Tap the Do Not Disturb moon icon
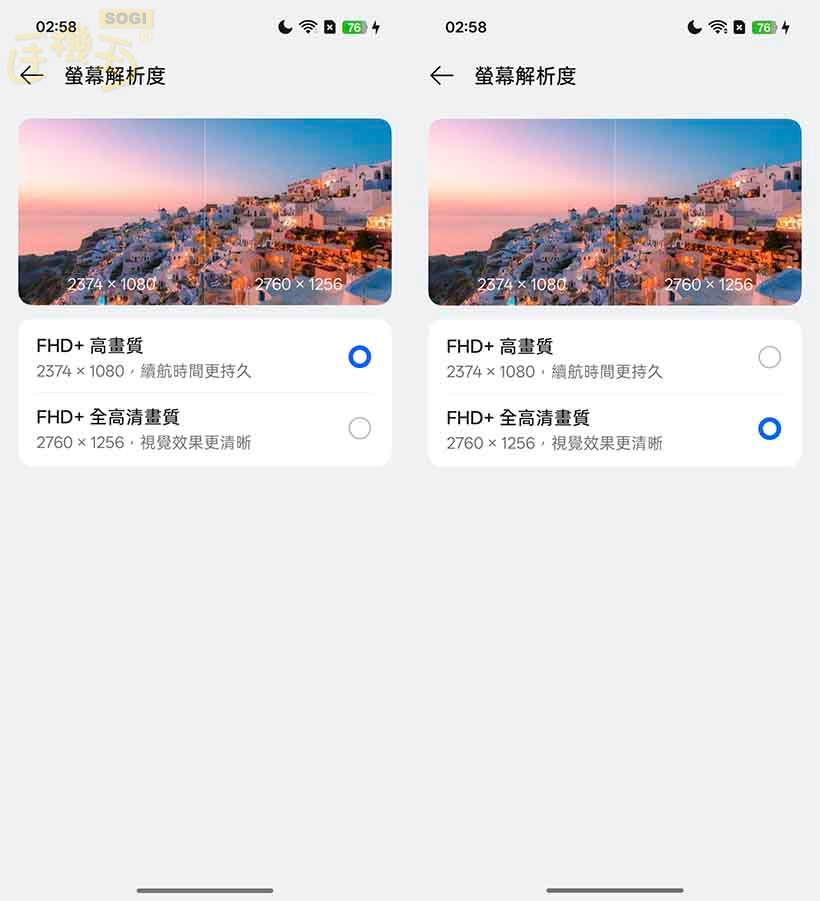The image size is (820, 901). coord(285,27)
